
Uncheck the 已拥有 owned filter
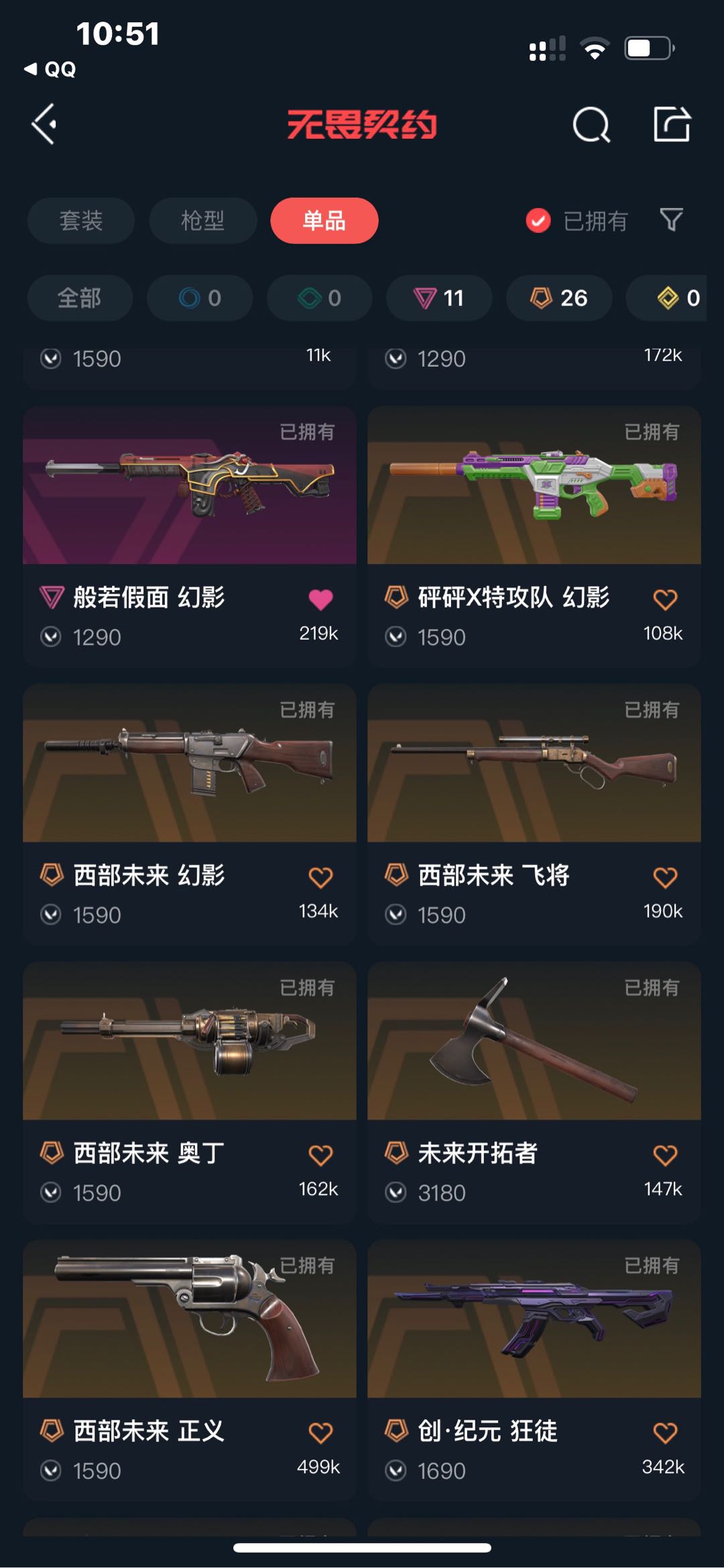coord(538,221)
